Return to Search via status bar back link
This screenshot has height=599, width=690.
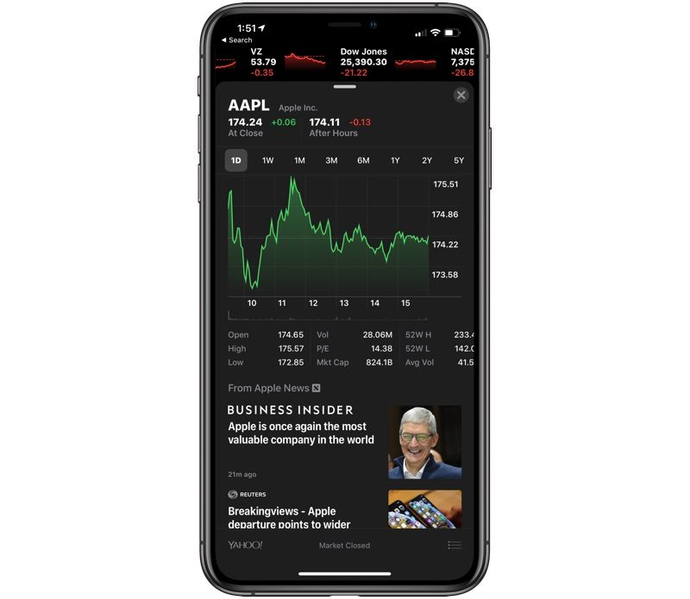(238, 40)
